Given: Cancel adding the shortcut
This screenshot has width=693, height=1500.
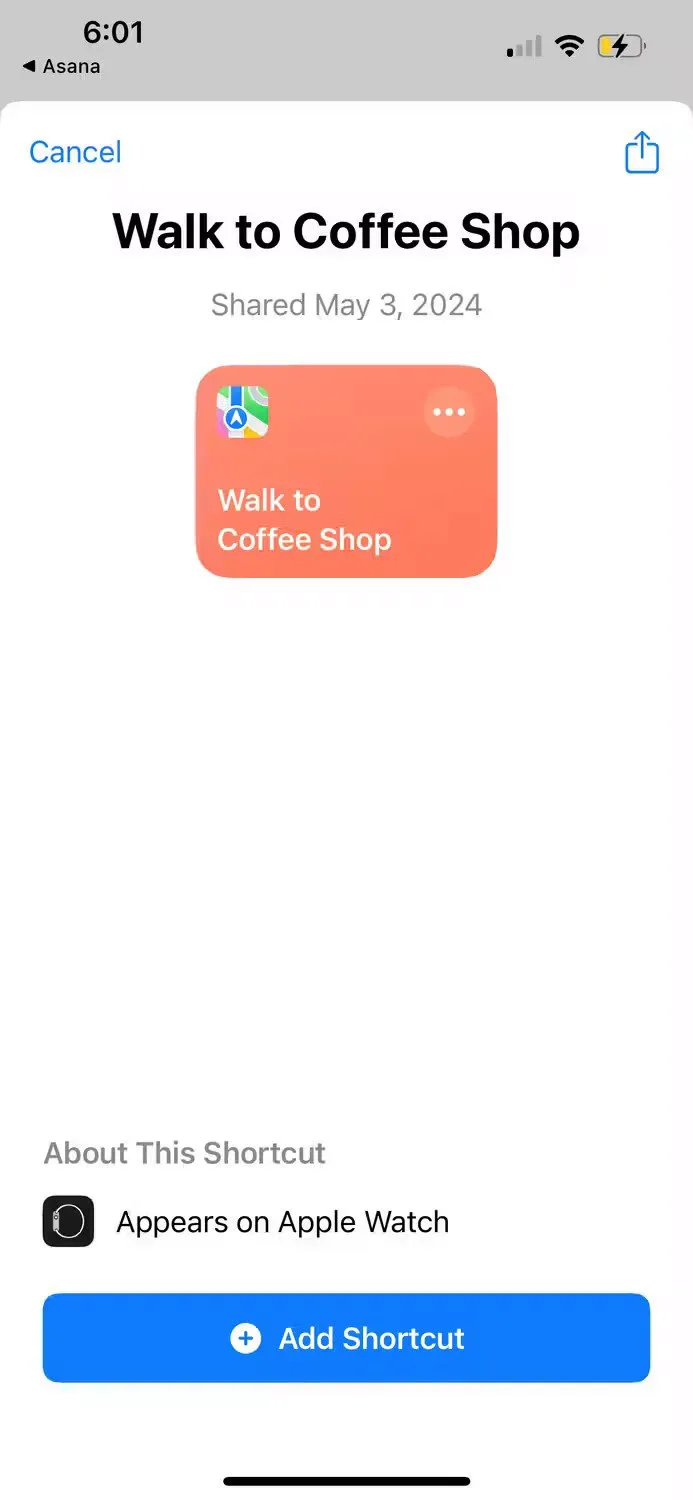Looking at the screenshot, I should click(75, 152).
